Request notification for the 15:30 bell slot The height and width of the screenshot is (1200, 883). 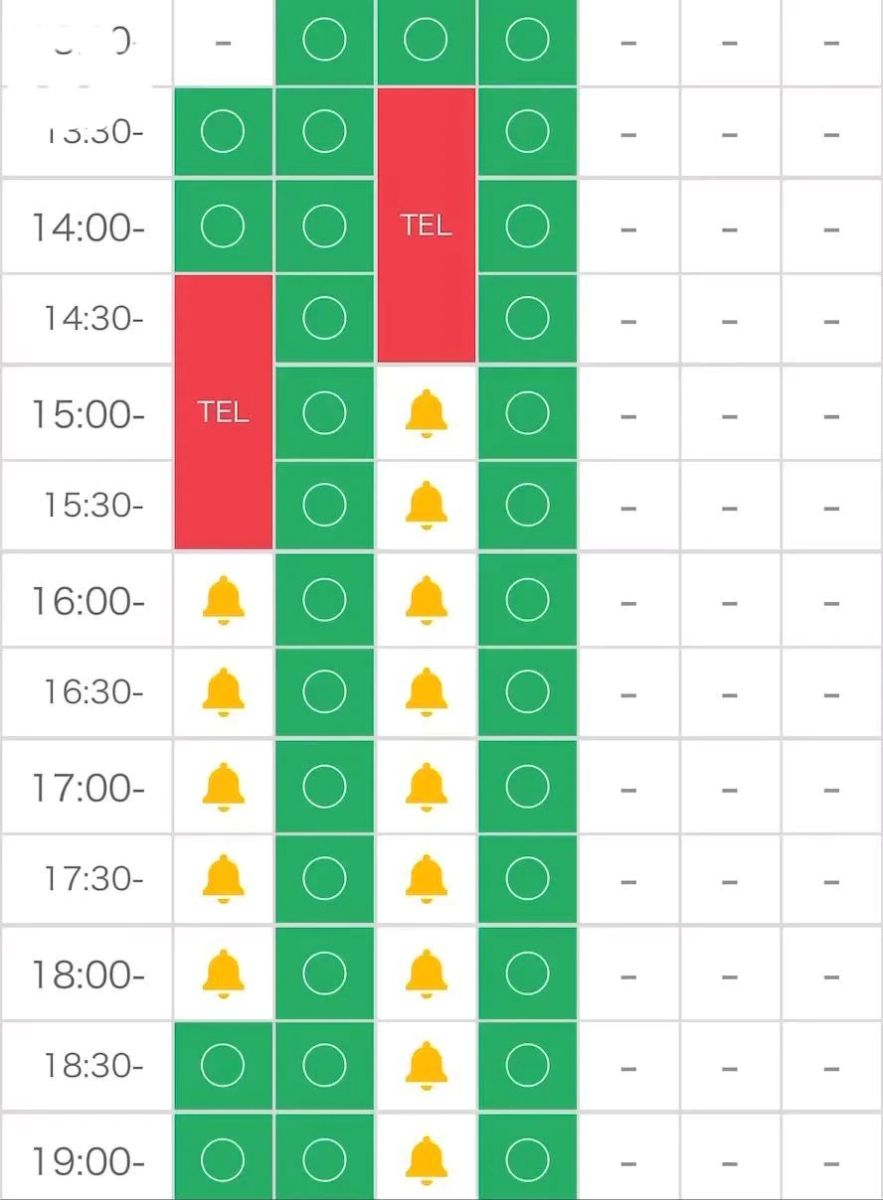426,505
